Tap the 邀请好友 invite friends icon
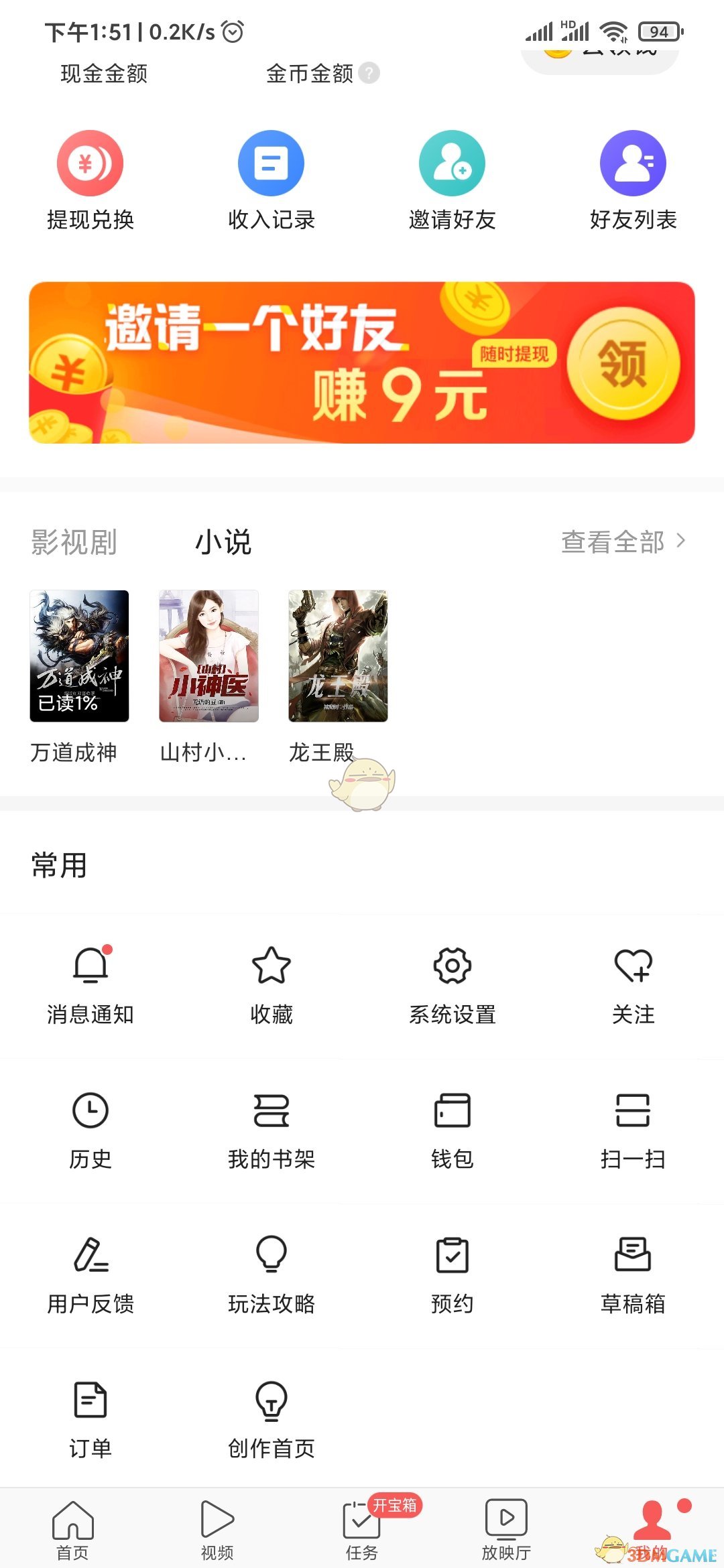This screenshot has width=724, height=1568. point(452,178)
